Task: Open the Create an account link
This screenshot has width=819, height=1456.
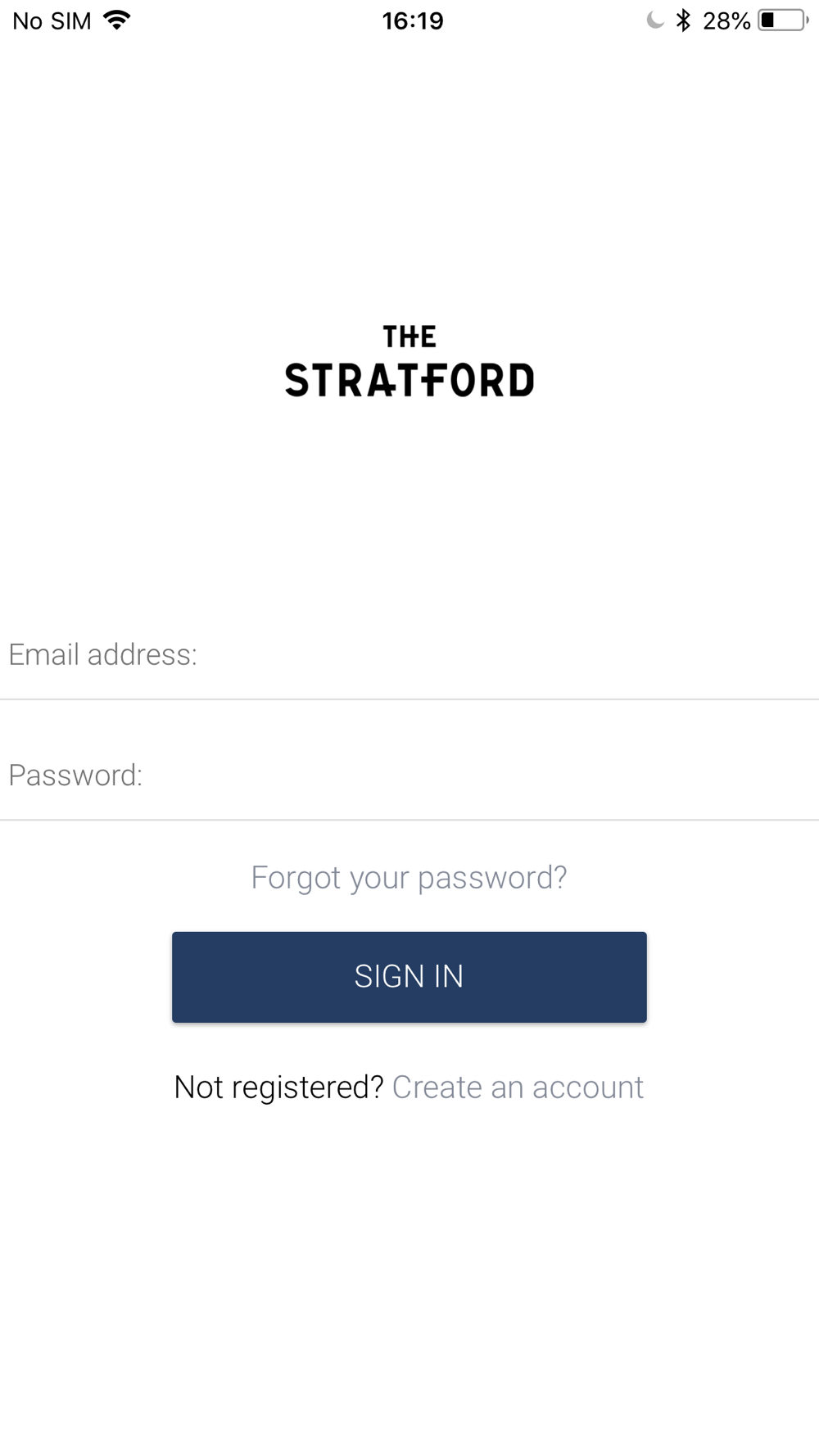Action: (x=518, y=1087)
